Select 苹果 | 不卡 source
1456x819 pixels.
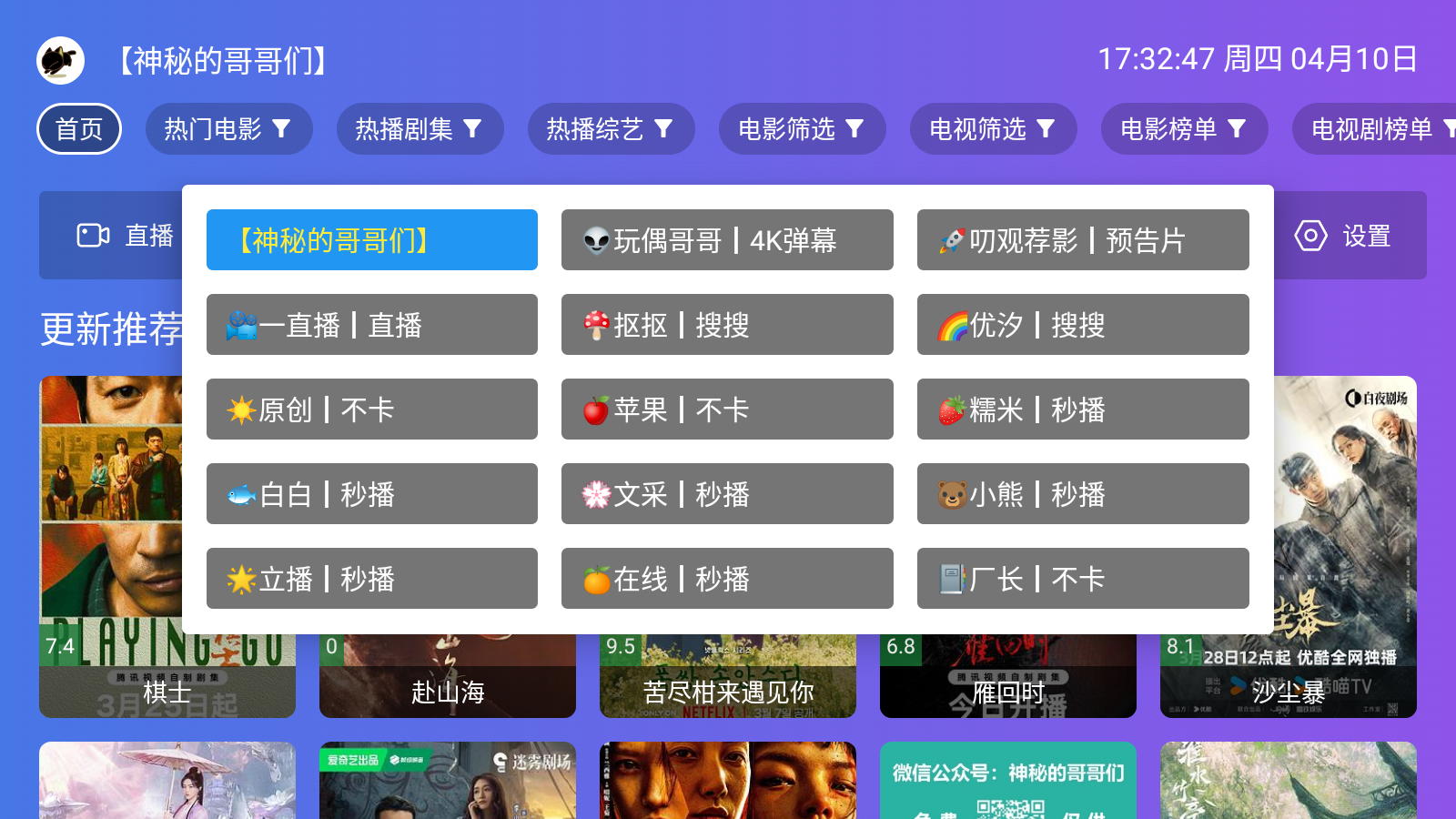(x=727, y=409)
